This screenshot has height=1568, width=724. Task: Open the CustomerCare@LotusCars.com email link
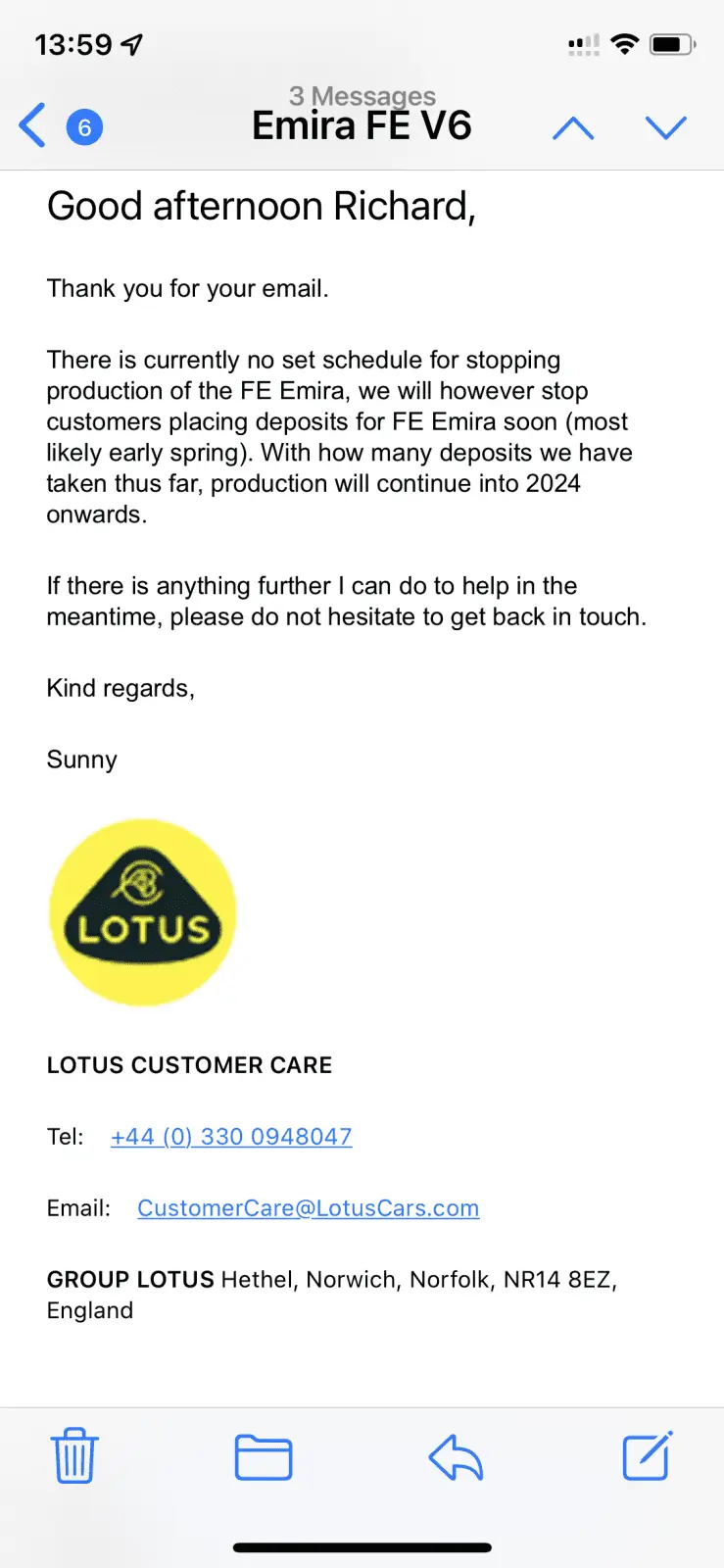click(308, 1208)
